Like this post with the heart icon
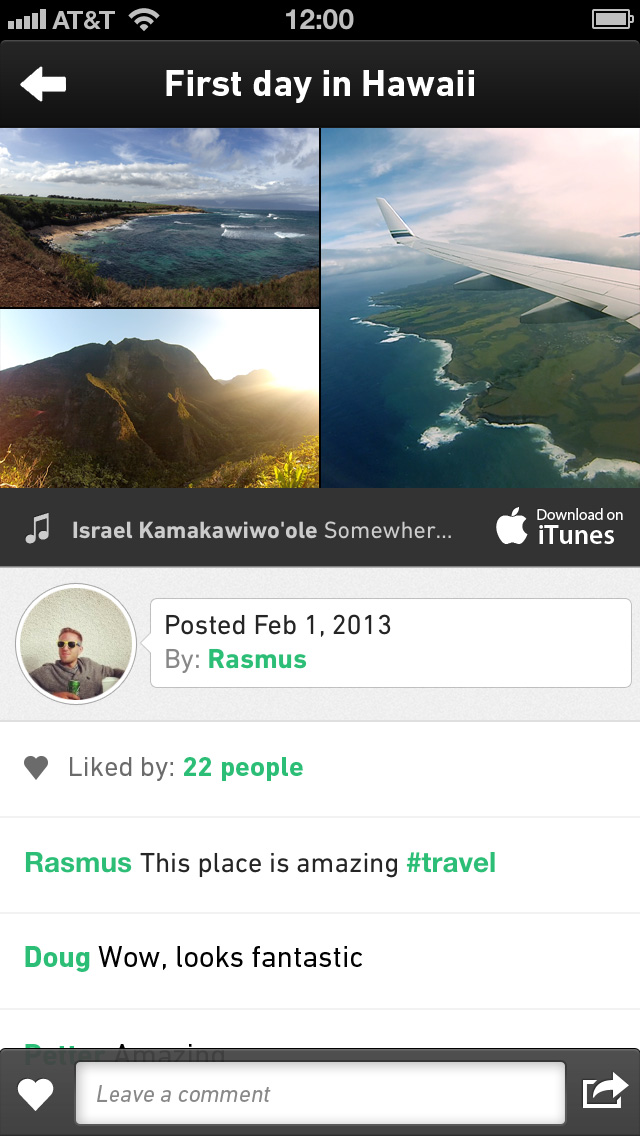The width and height of the screenshot is (640, 1136). [36, 1094]
